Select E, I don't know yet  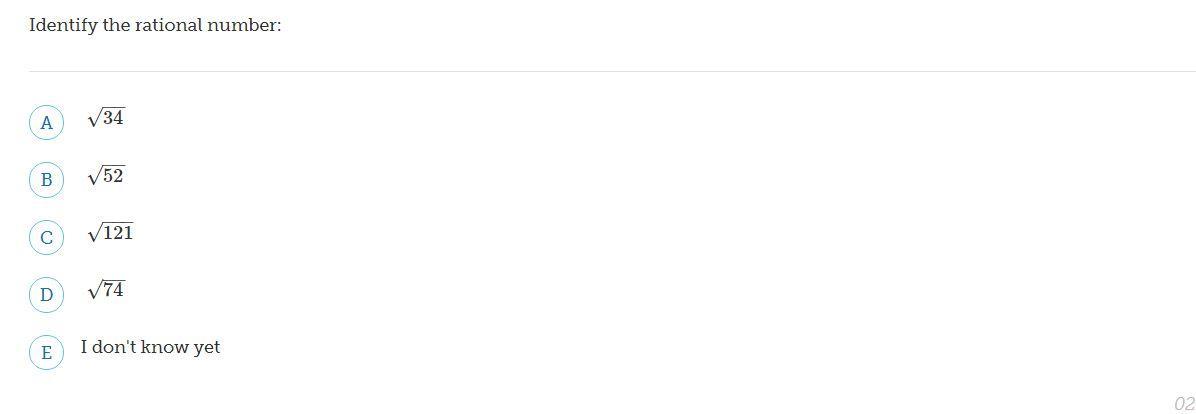(x=46, y=352)
